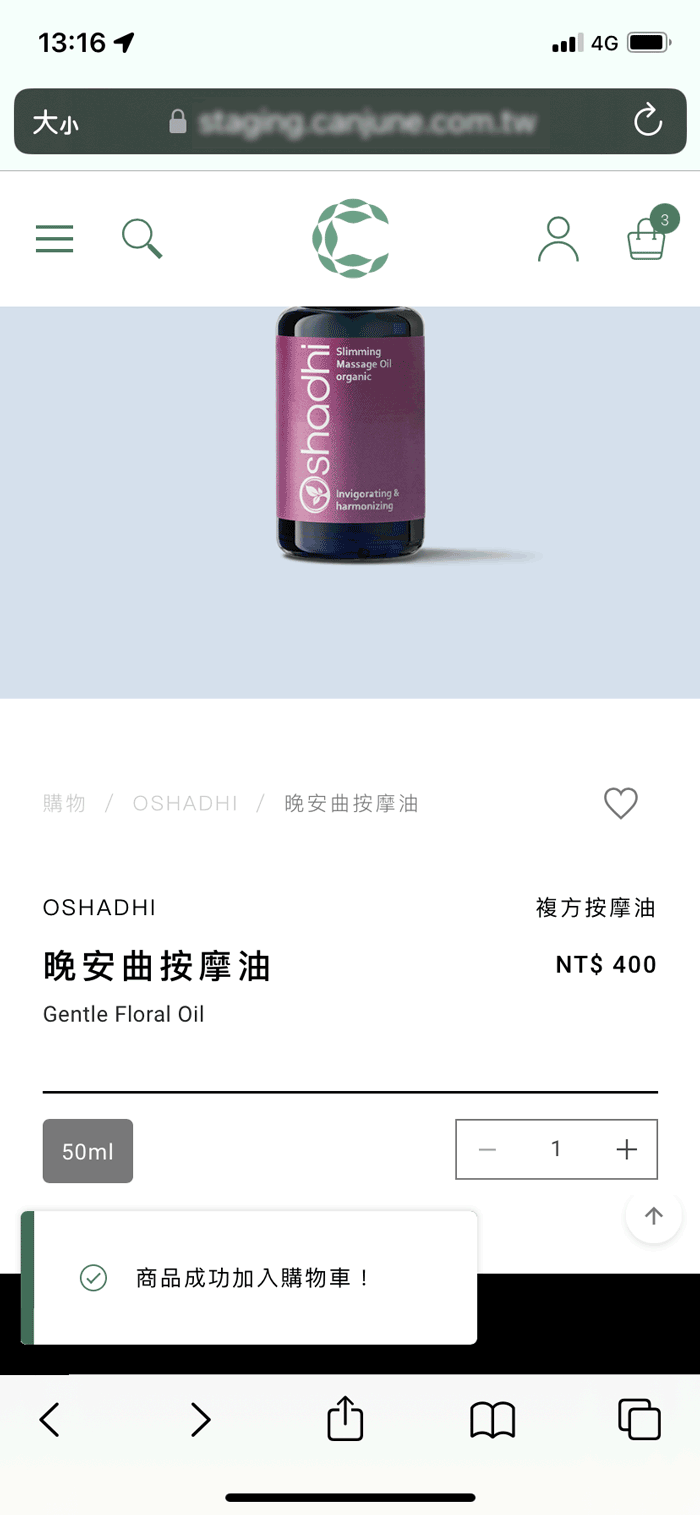Open the user account icon

point(557,239)
